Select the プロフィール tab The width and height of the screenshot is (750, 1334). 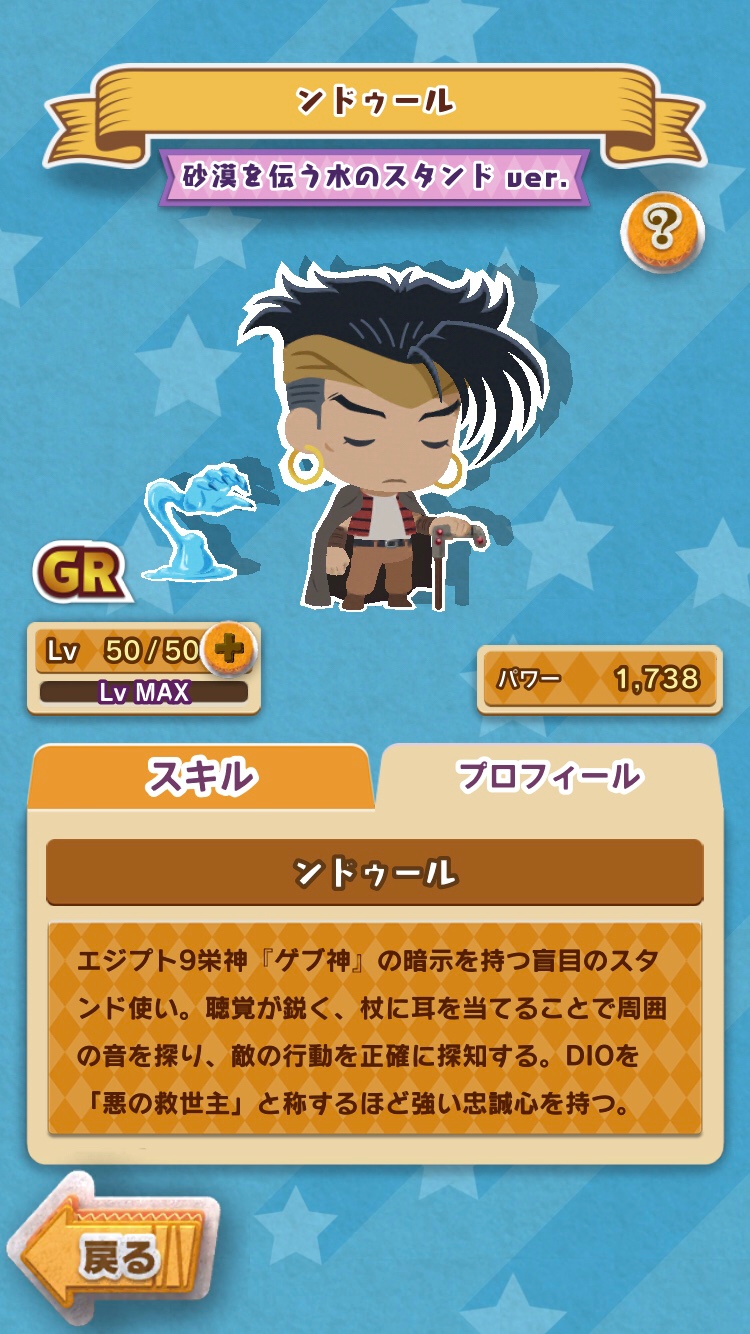pos(548,777)
